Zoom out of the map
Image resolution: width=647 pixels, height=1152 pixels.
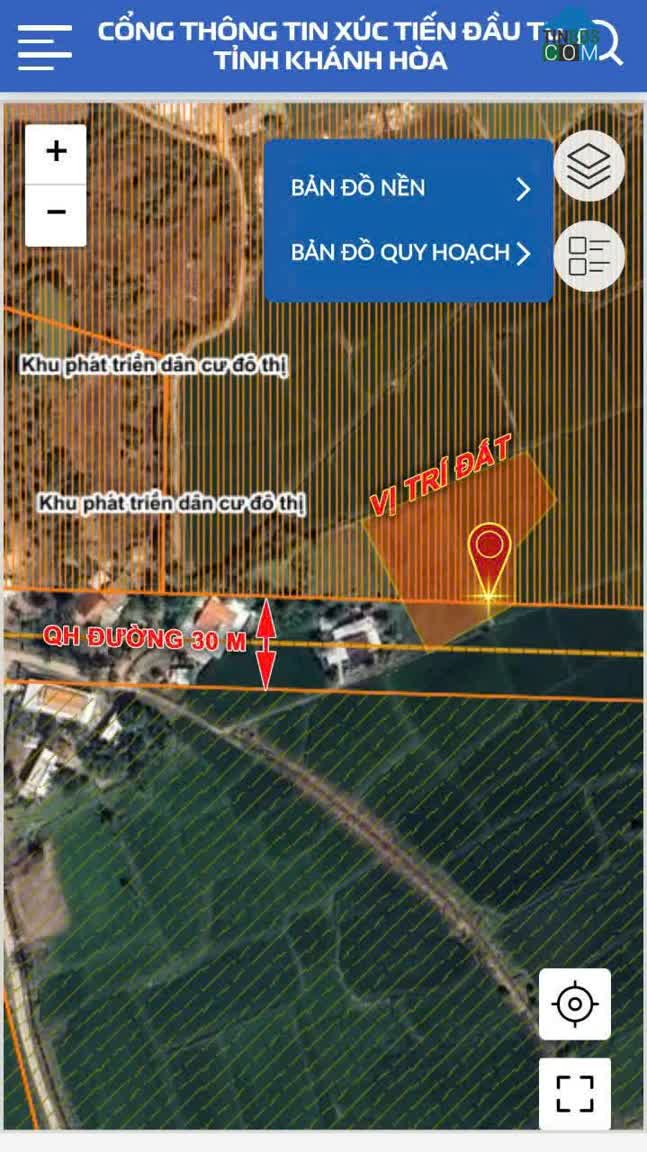pos(56,215)
